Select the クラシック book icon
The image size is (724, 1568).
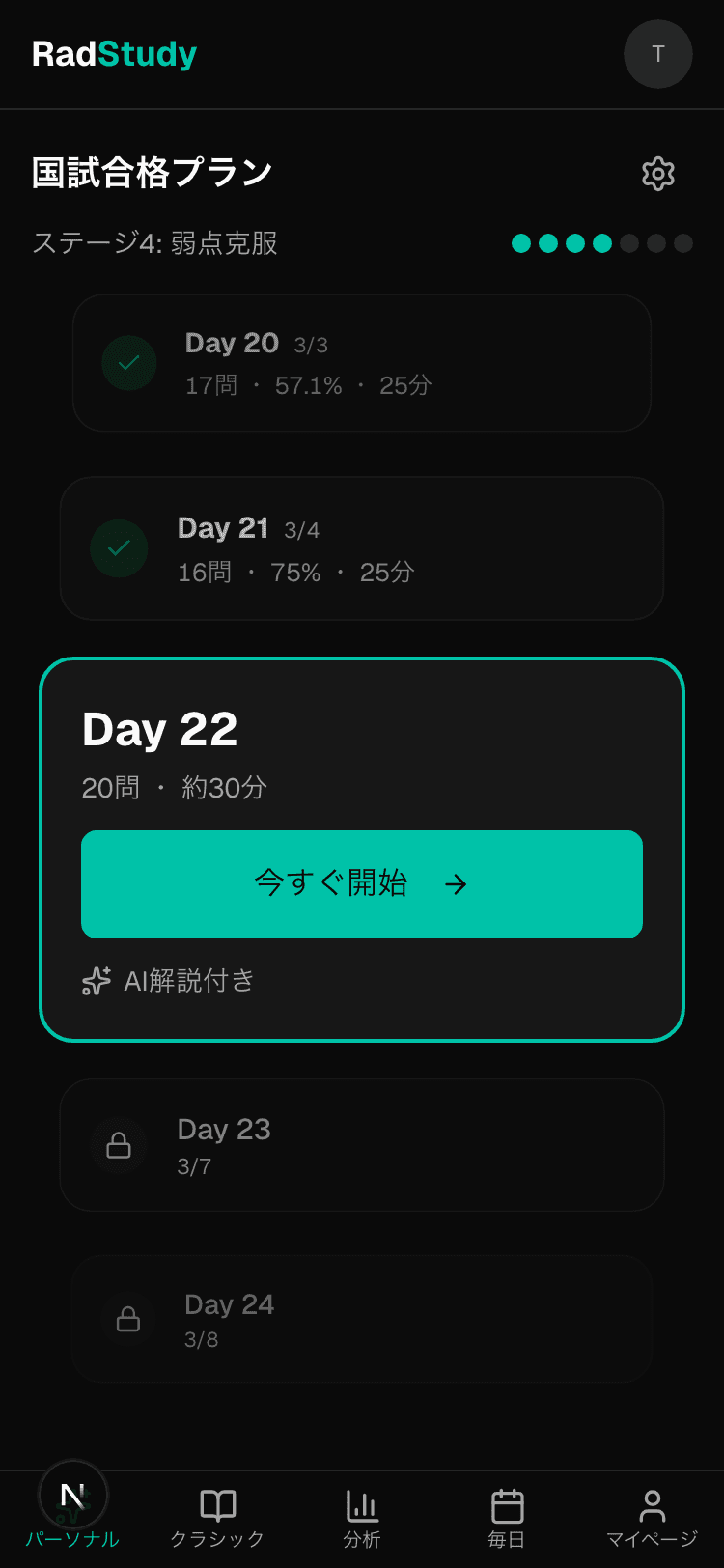pyautogui.click(x=216, y=1502)
